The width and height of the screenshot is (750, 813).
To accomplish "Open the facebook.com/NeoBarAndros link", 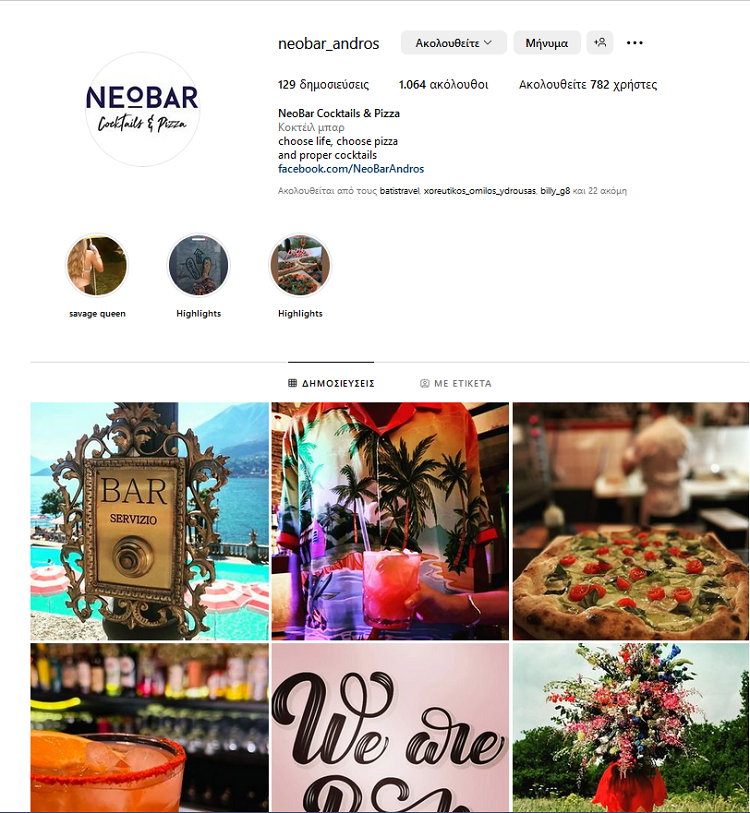I will coord(351,169).
